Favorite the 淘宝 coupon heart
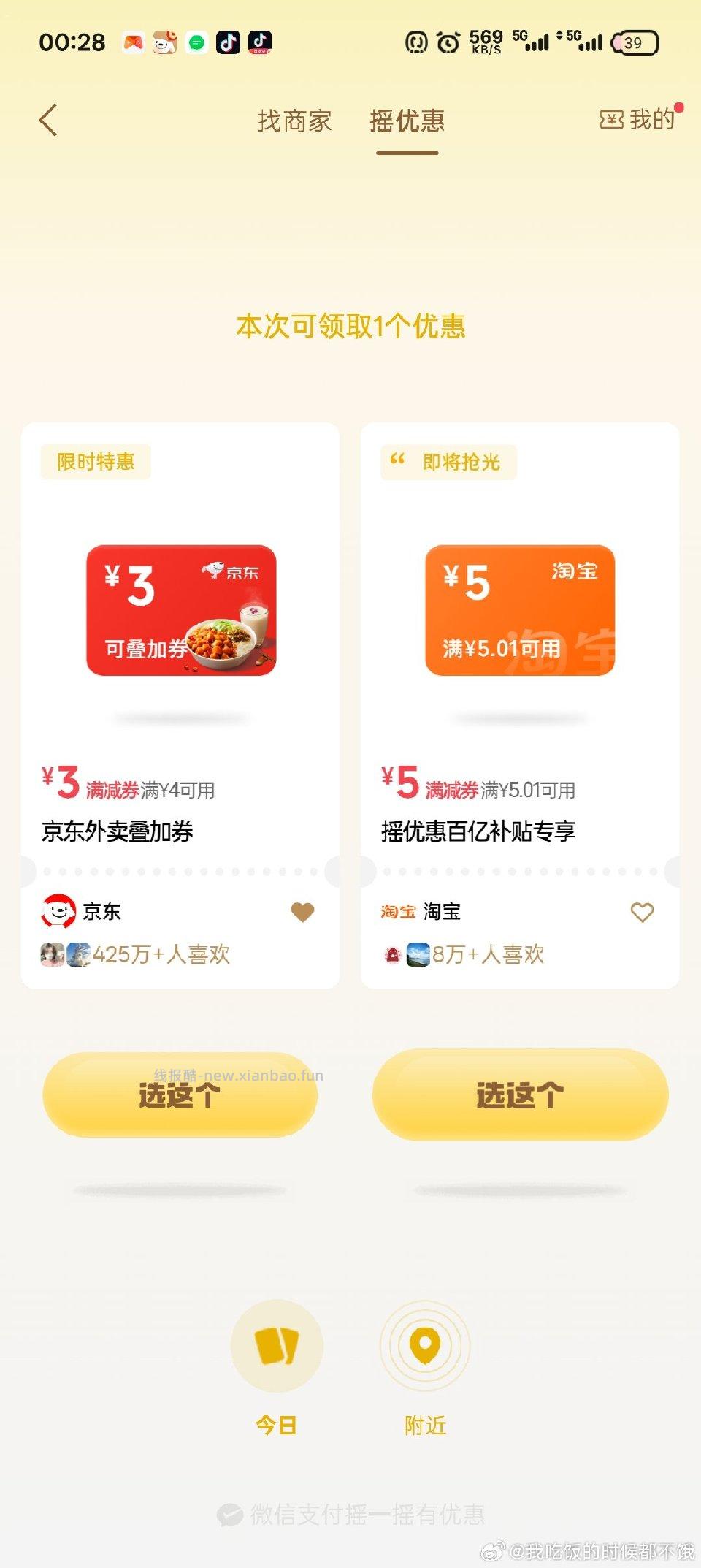This screenshot has height=1568, width=701. pyautogui.click(x=642, y=913)
